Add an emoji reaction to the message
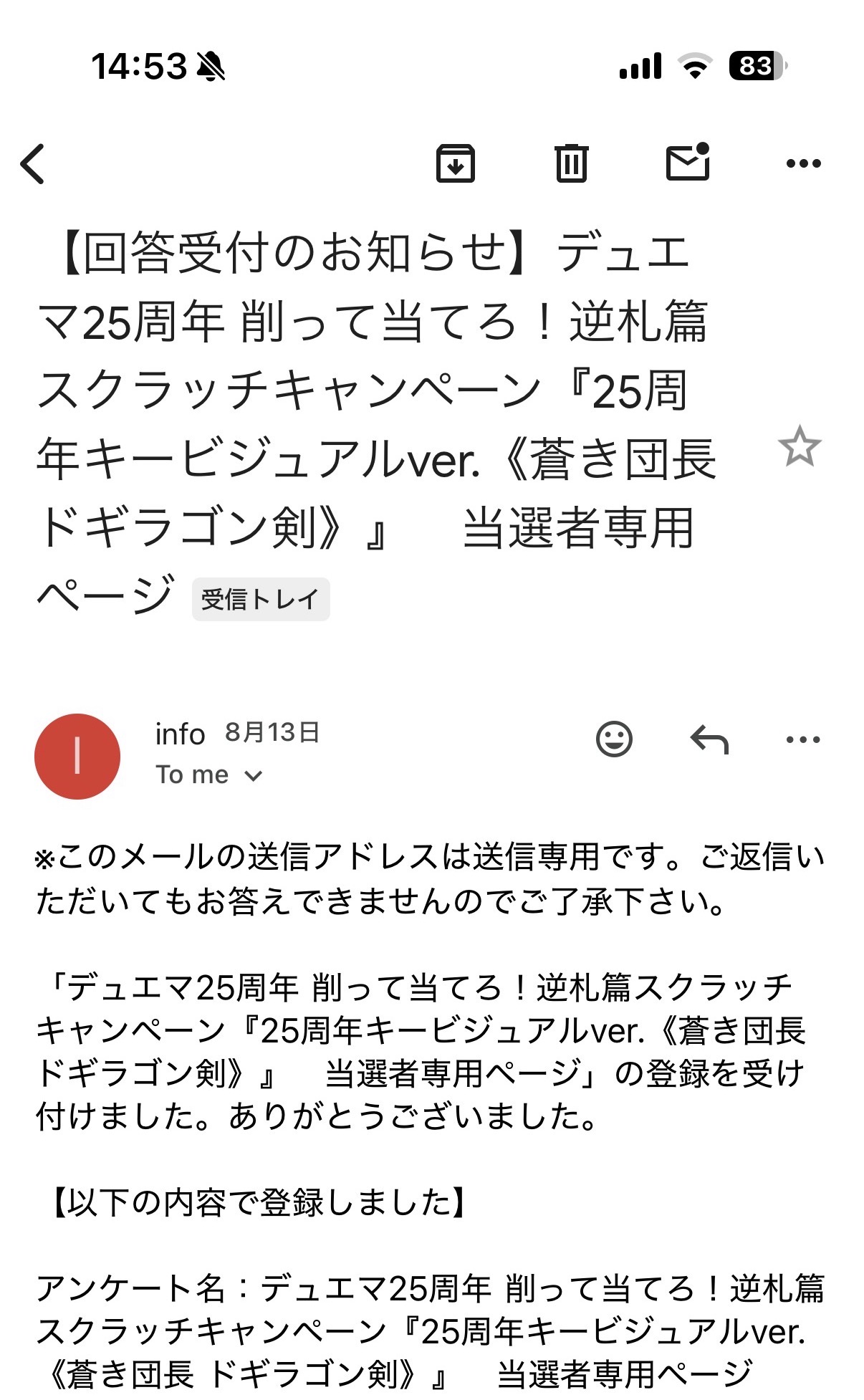This screenshot has width=864, height=1400. (x=615, y=739)
